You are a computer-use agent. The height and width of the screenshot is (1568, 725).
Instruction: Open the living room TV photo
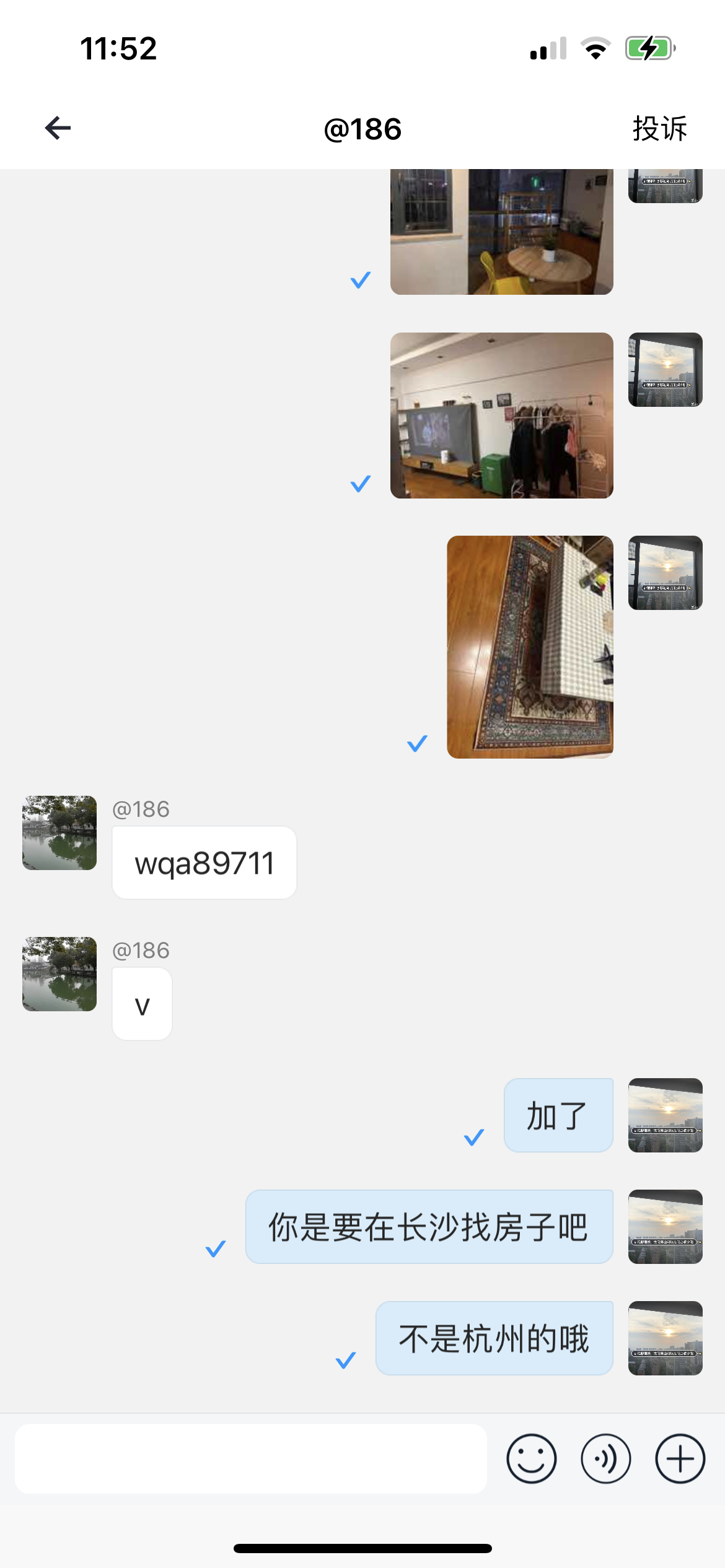tap(501, 415)
